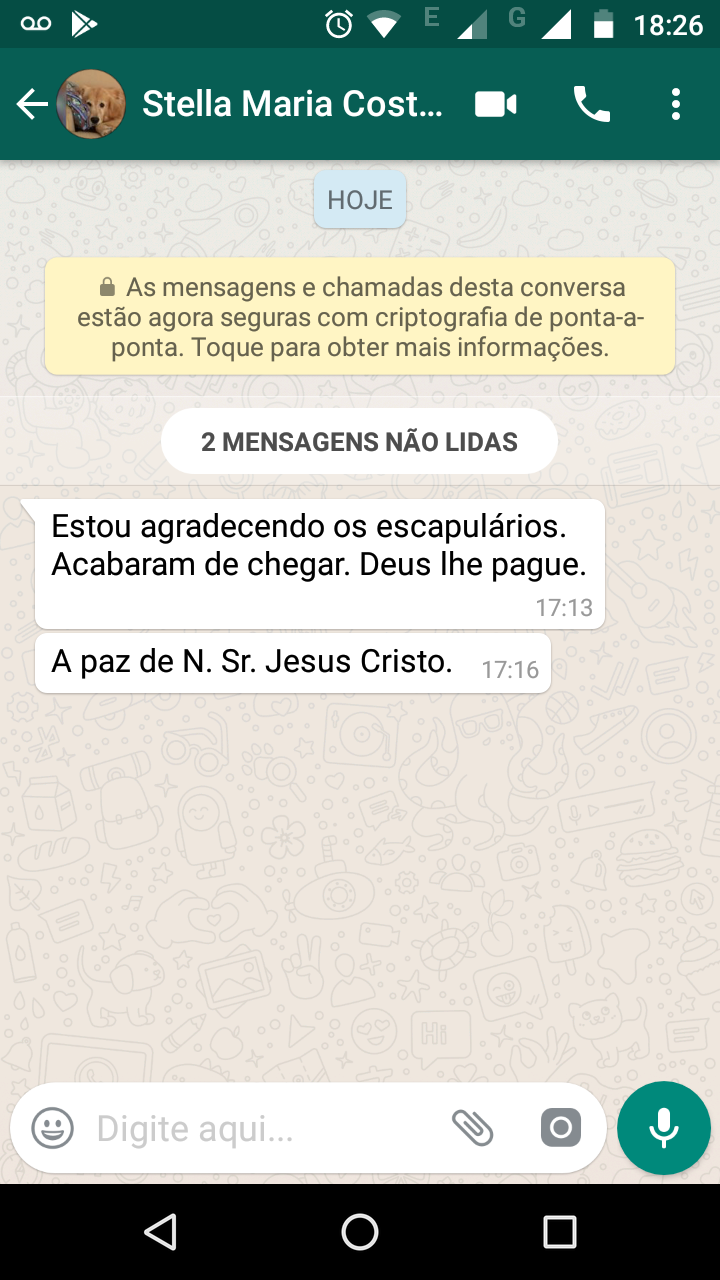720x1280 pixels.
Task: Start a voice call with Stella
Action: coord(591,104)
